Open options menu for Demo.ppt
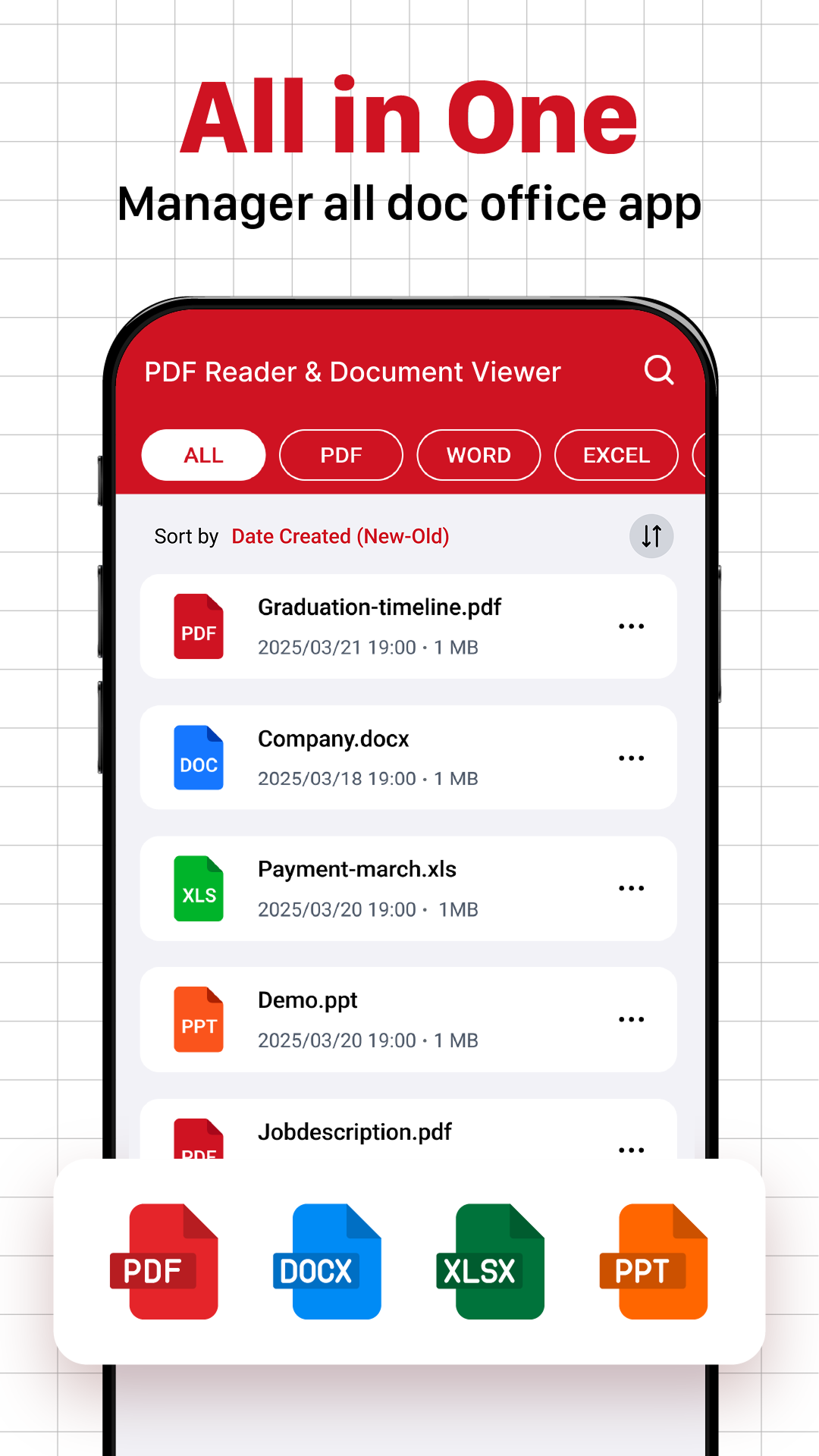This screenshot has width=819, height=1456. (x=632, y=1019)
